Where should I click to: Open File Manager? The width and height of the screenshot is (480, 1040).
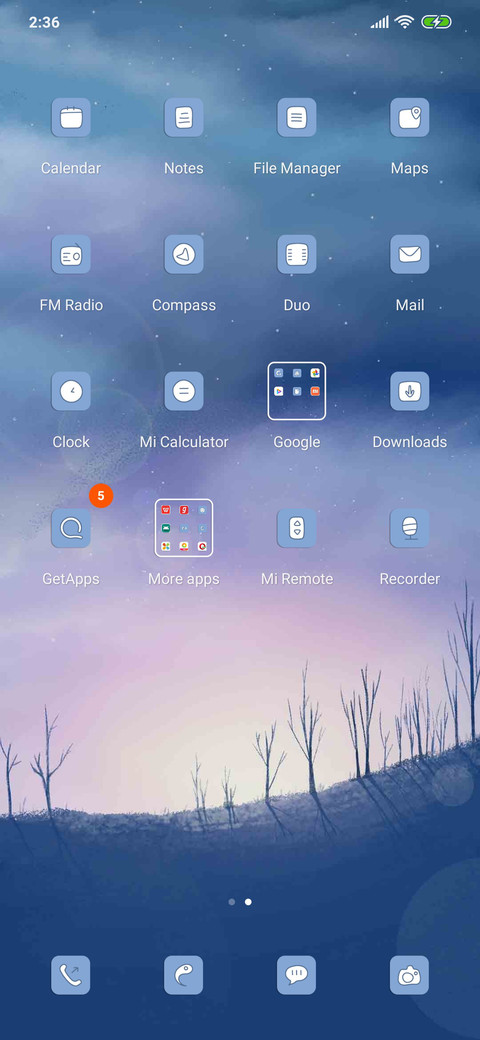pos(296,117)
